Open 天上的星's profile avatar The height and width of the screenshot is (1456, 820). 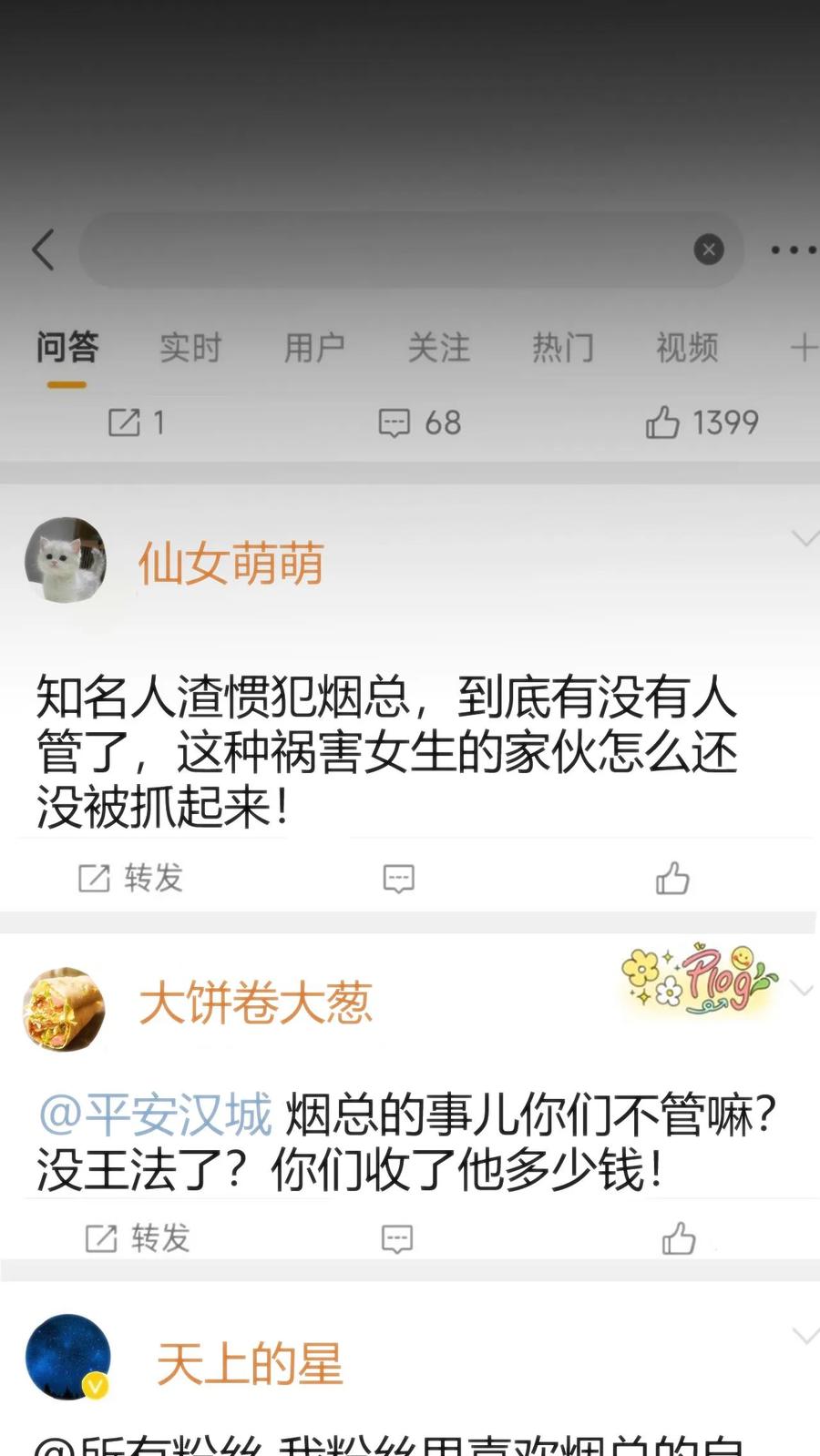pyautogui.click(x=68, y=1357)
